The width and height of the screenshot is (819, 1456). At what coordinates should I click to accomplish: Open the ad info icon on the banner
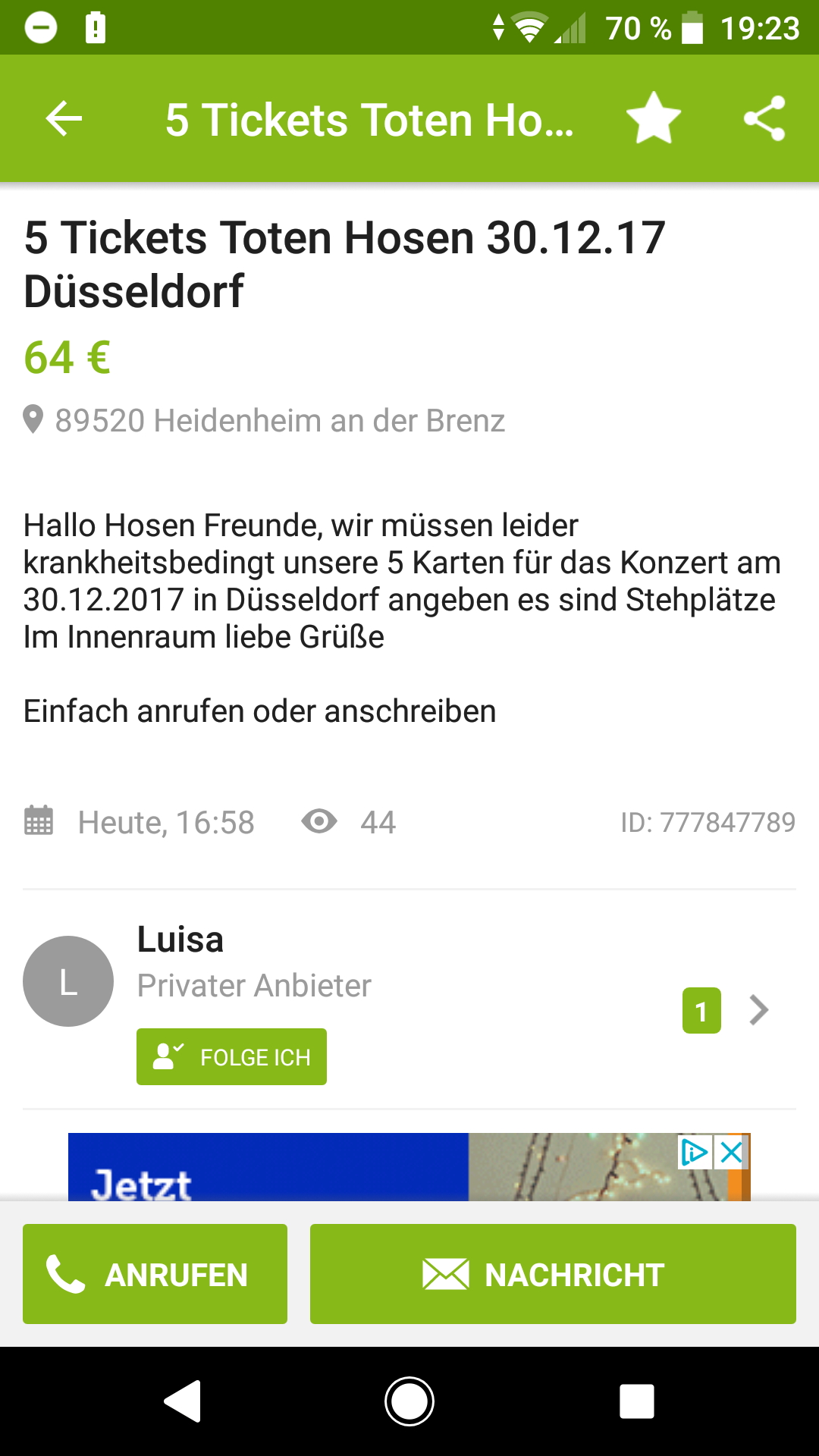click(695, 1153)
